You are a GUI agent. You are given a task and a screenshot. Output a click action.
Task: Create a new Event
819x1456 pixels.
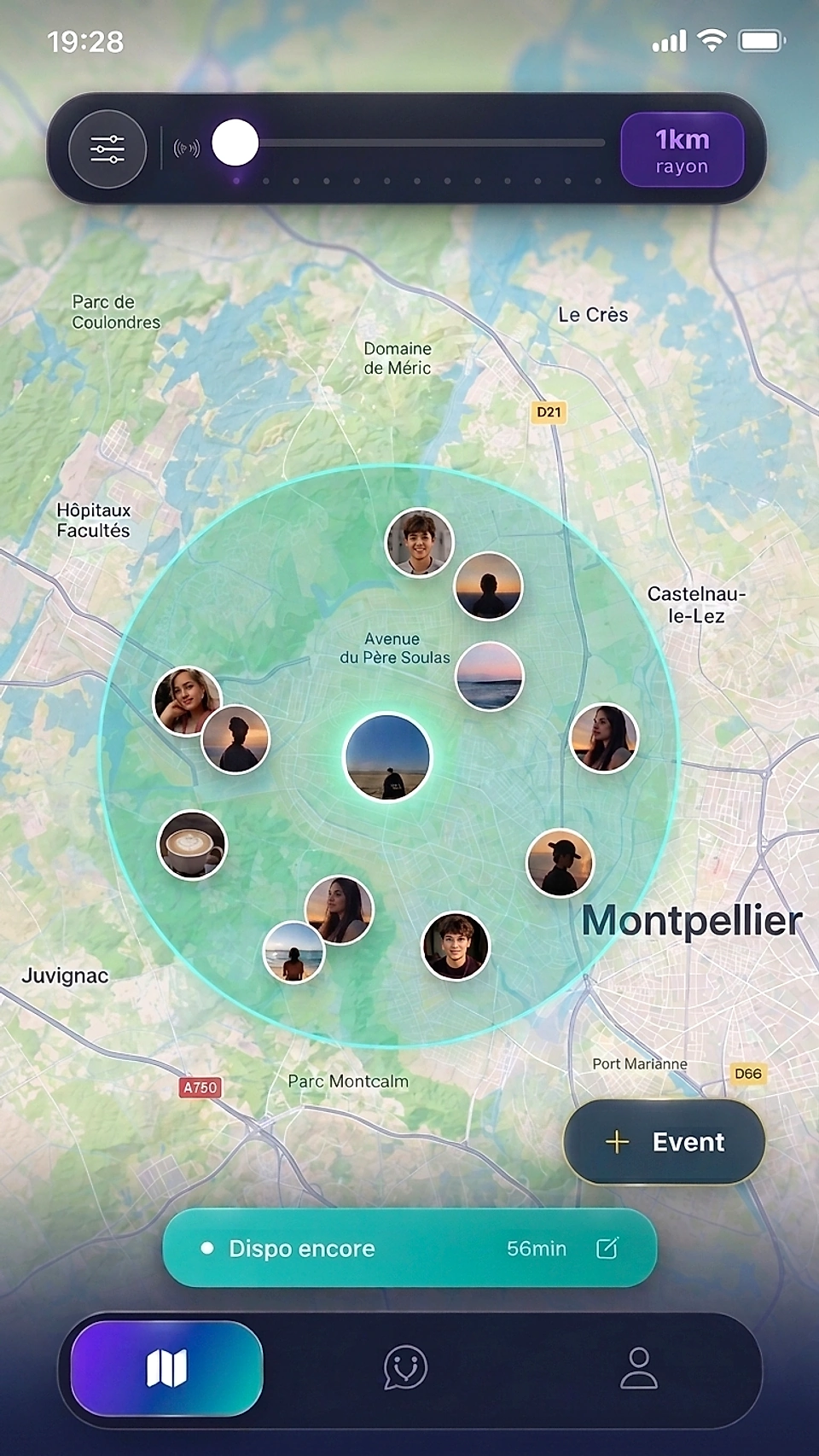pos(665,1142)
